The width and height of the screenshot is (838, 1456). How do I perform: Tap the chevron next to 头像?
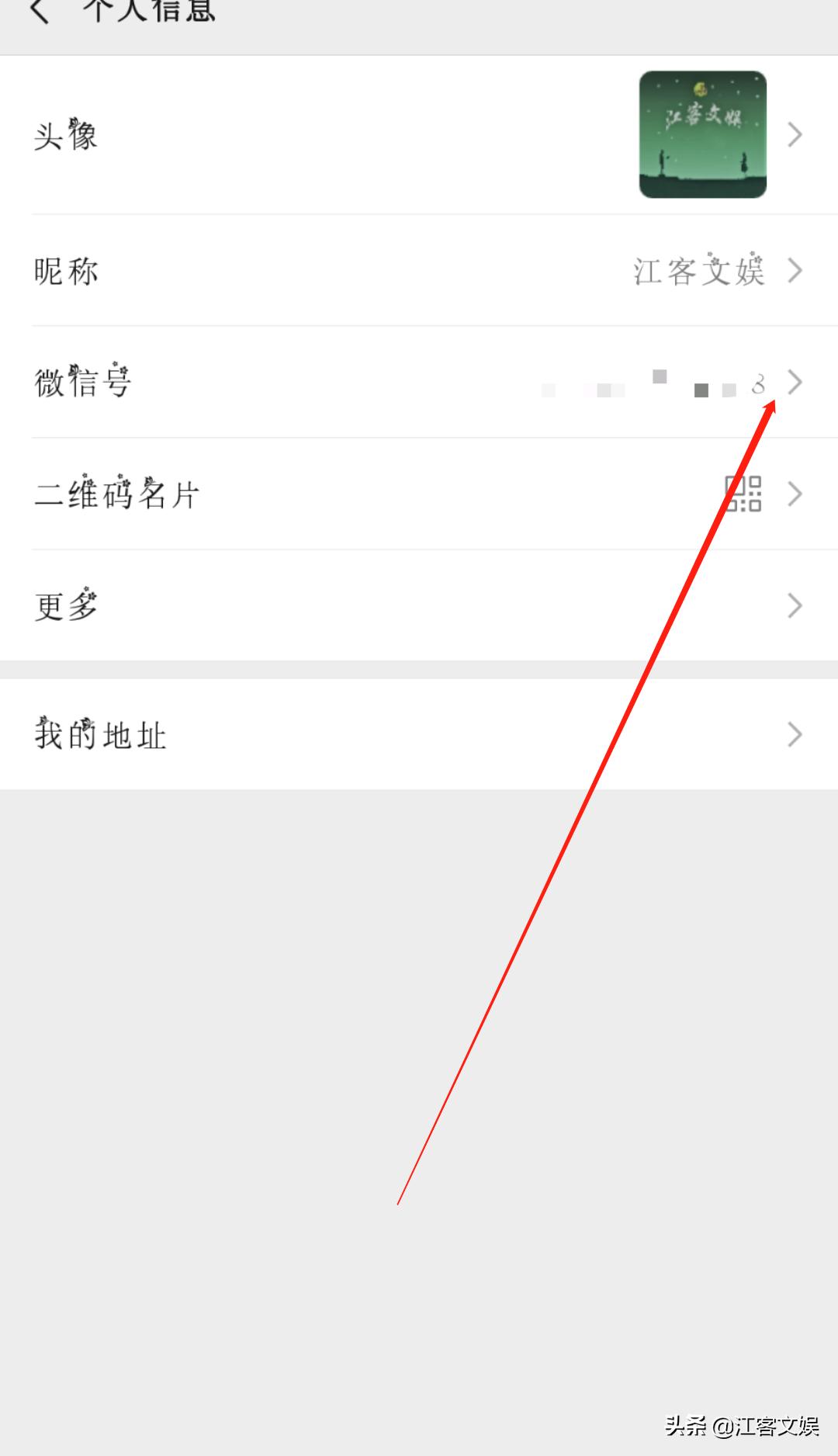pyautogui.click(x=795, y=133)
